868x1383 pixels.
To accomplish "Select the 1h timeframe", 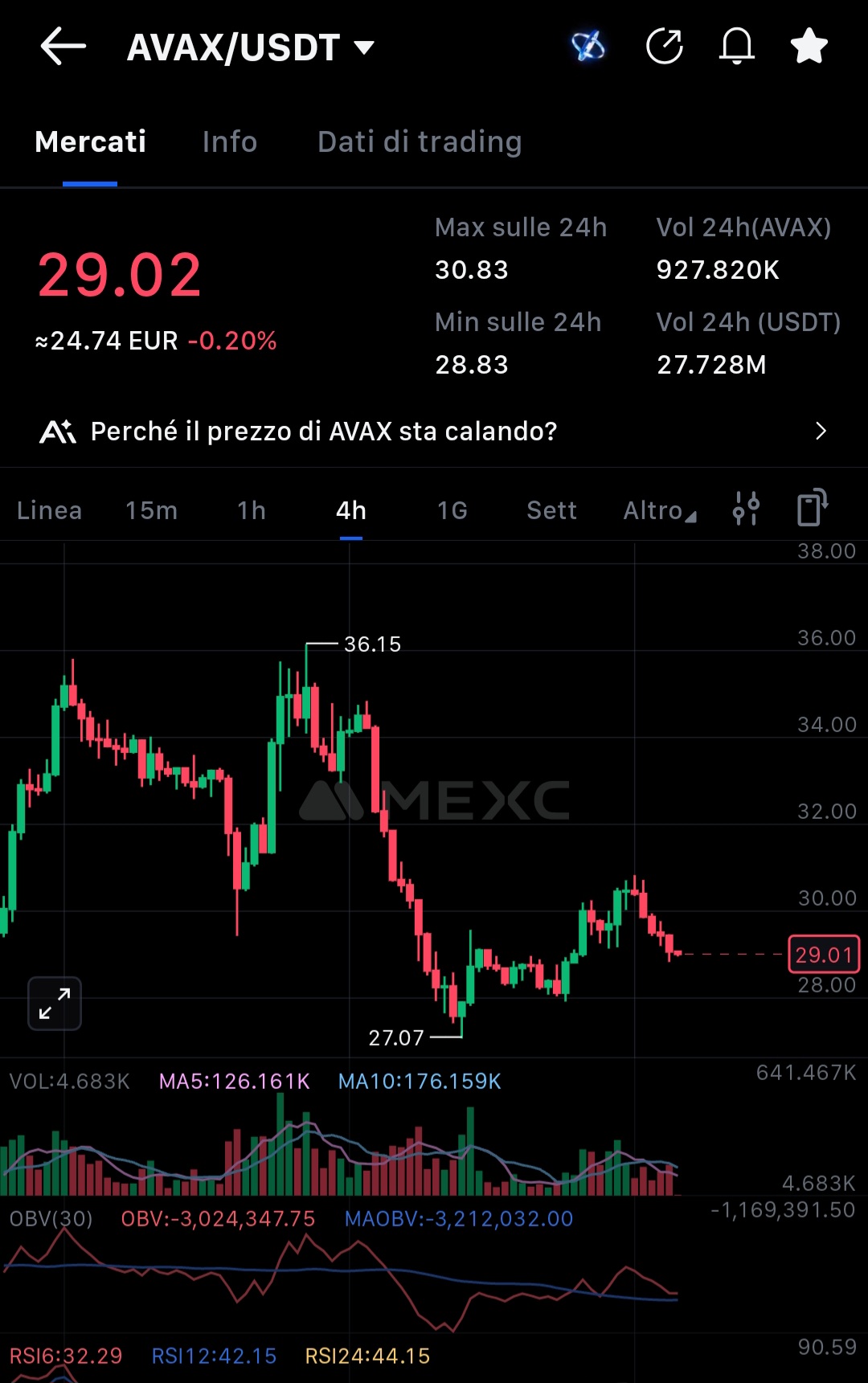I will [x=251, y=510].
